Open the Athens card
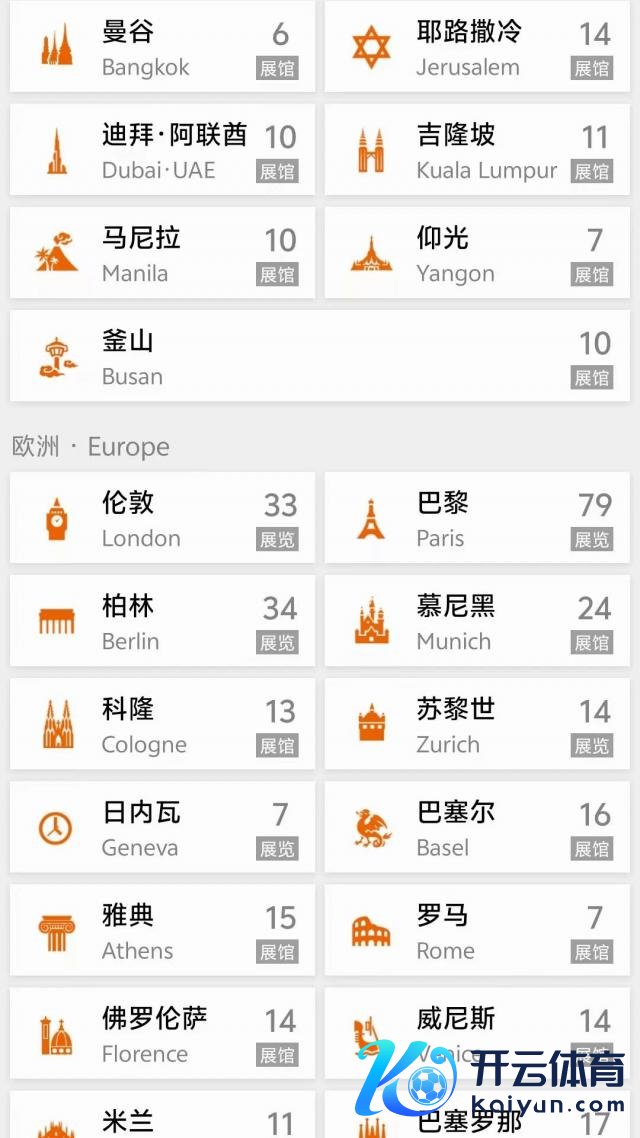The image size is (640, 1138). tap(162, 930)
